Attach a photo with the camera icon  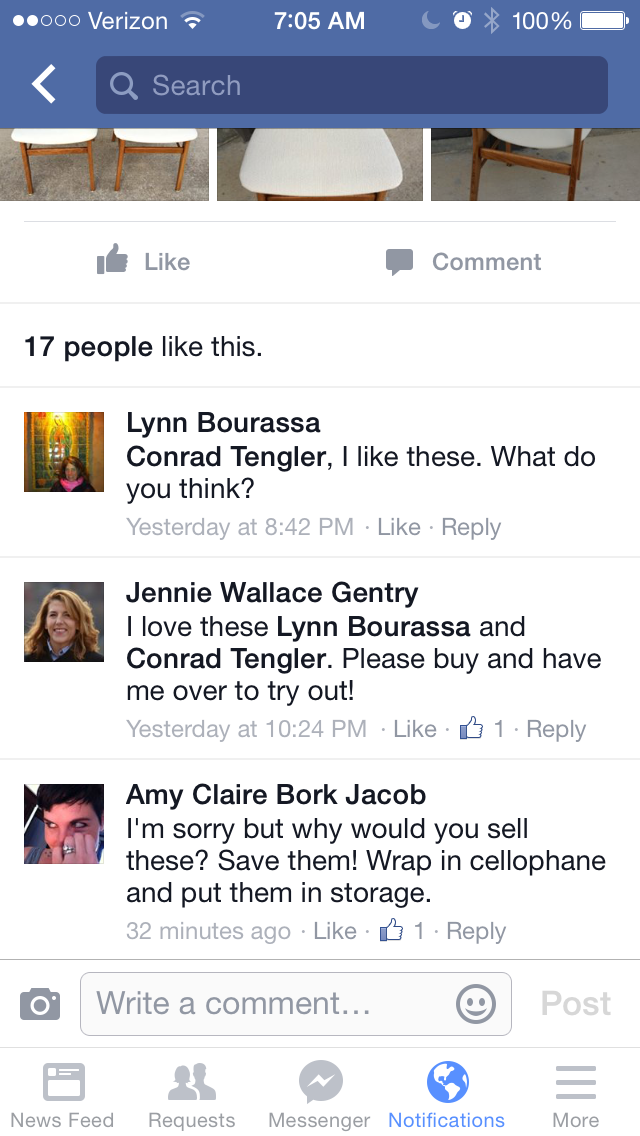tap(40, 1003)
